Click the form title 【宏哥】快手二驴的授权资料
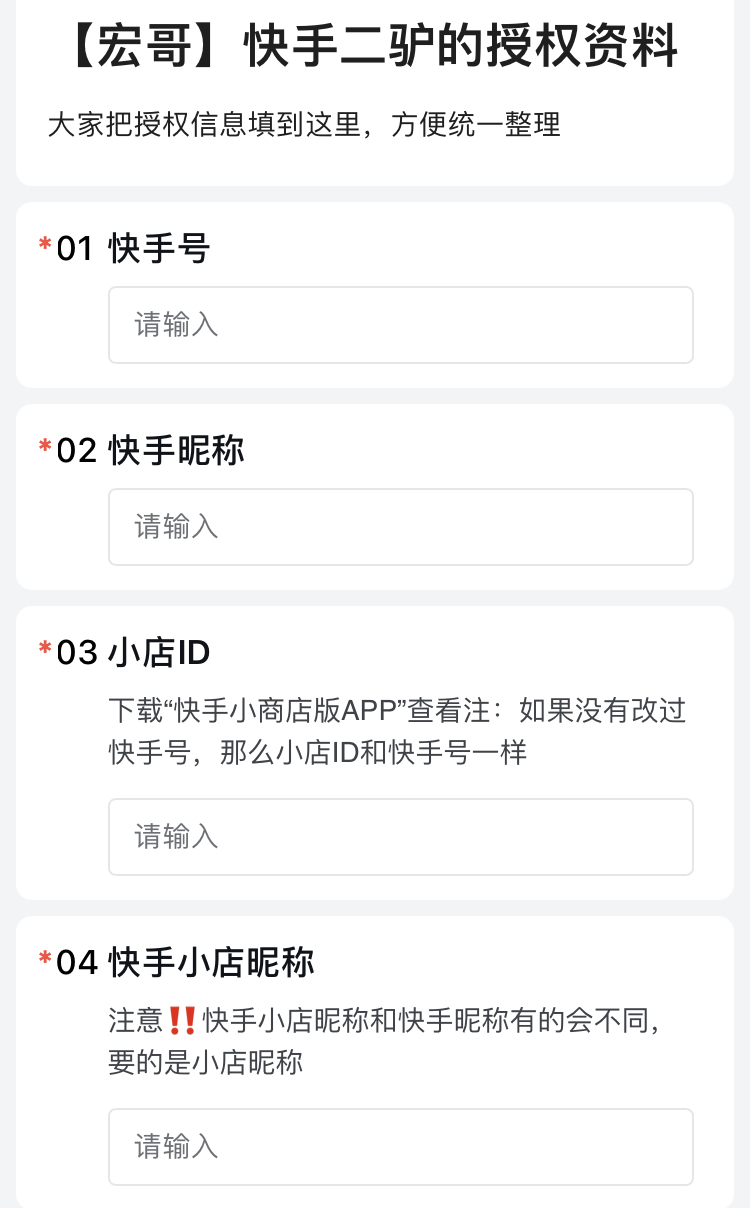The height and width of the screenshot is (1208, 750). click(x=375, y=45)
